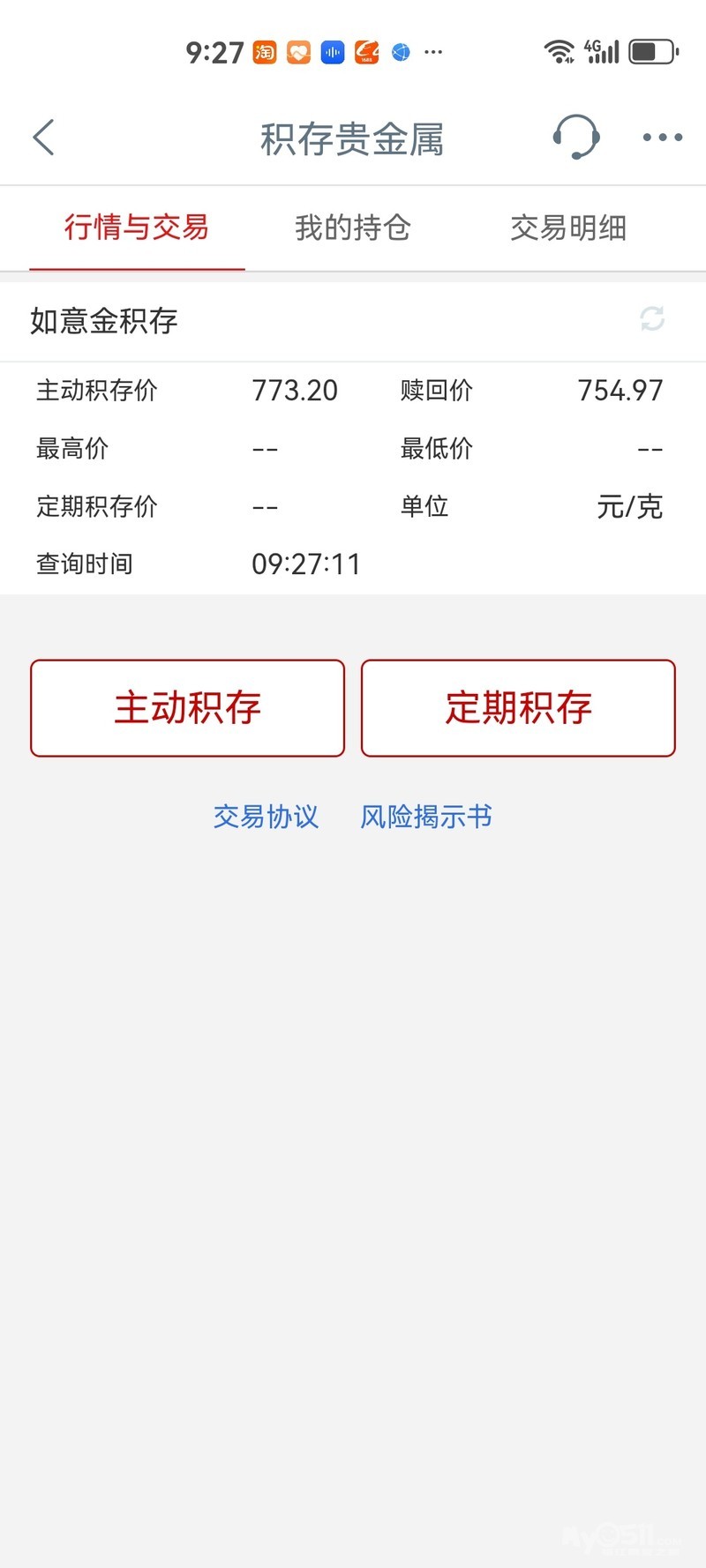Tap the 主动积存 button
This screenshot has height=1568, width=706.
187,708
